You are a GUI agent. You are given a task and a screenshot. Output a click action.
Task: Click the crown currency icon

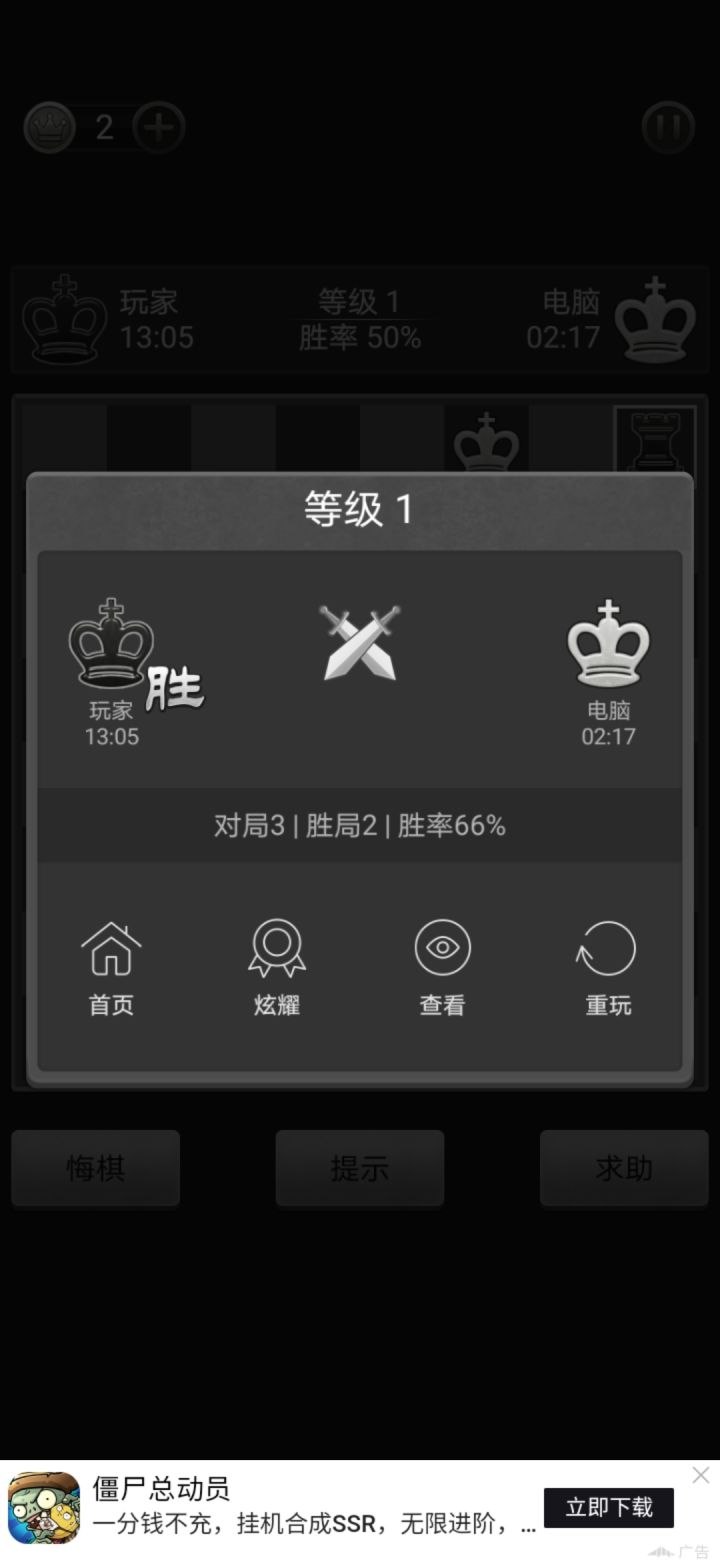pyautogui.click(x=46, y=128)
